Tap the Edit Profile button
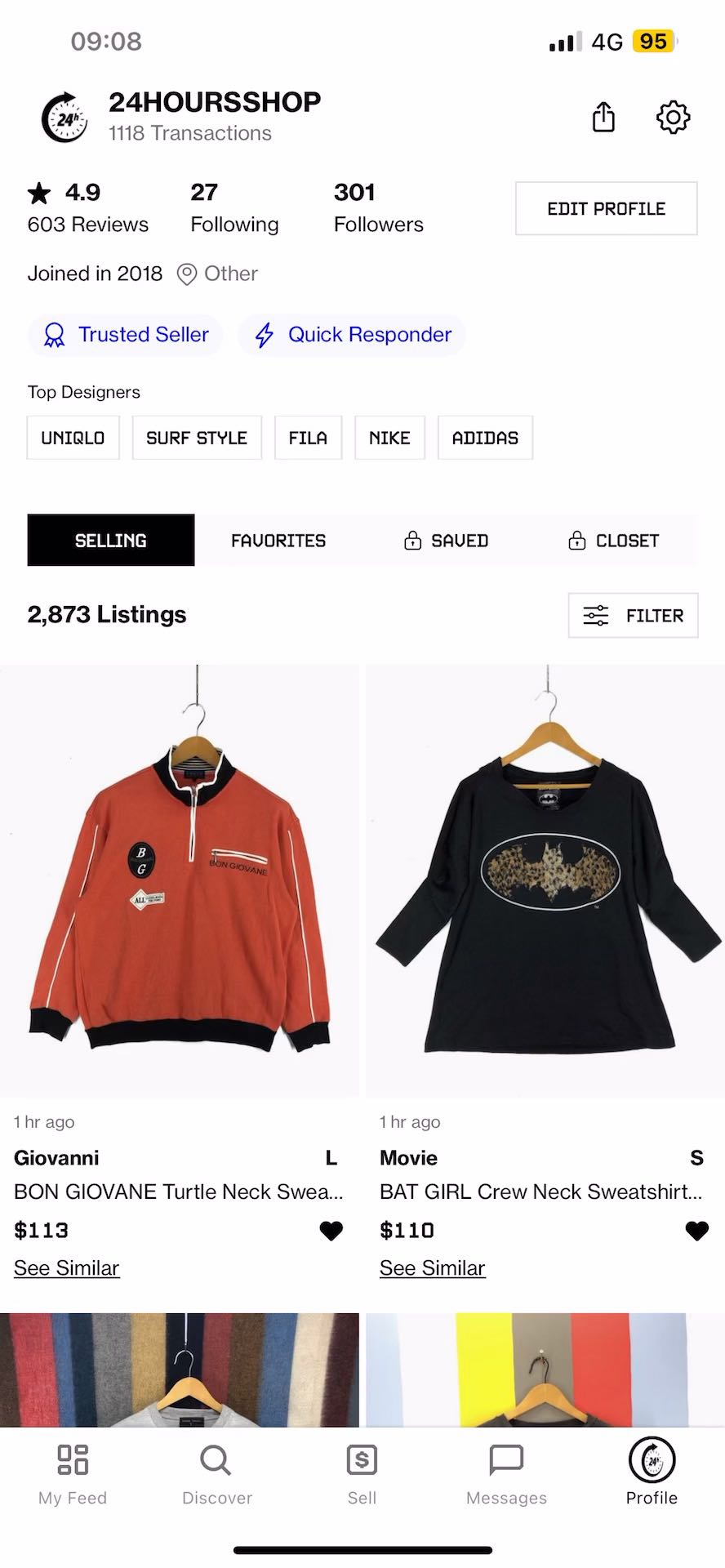 coord(606,209)
